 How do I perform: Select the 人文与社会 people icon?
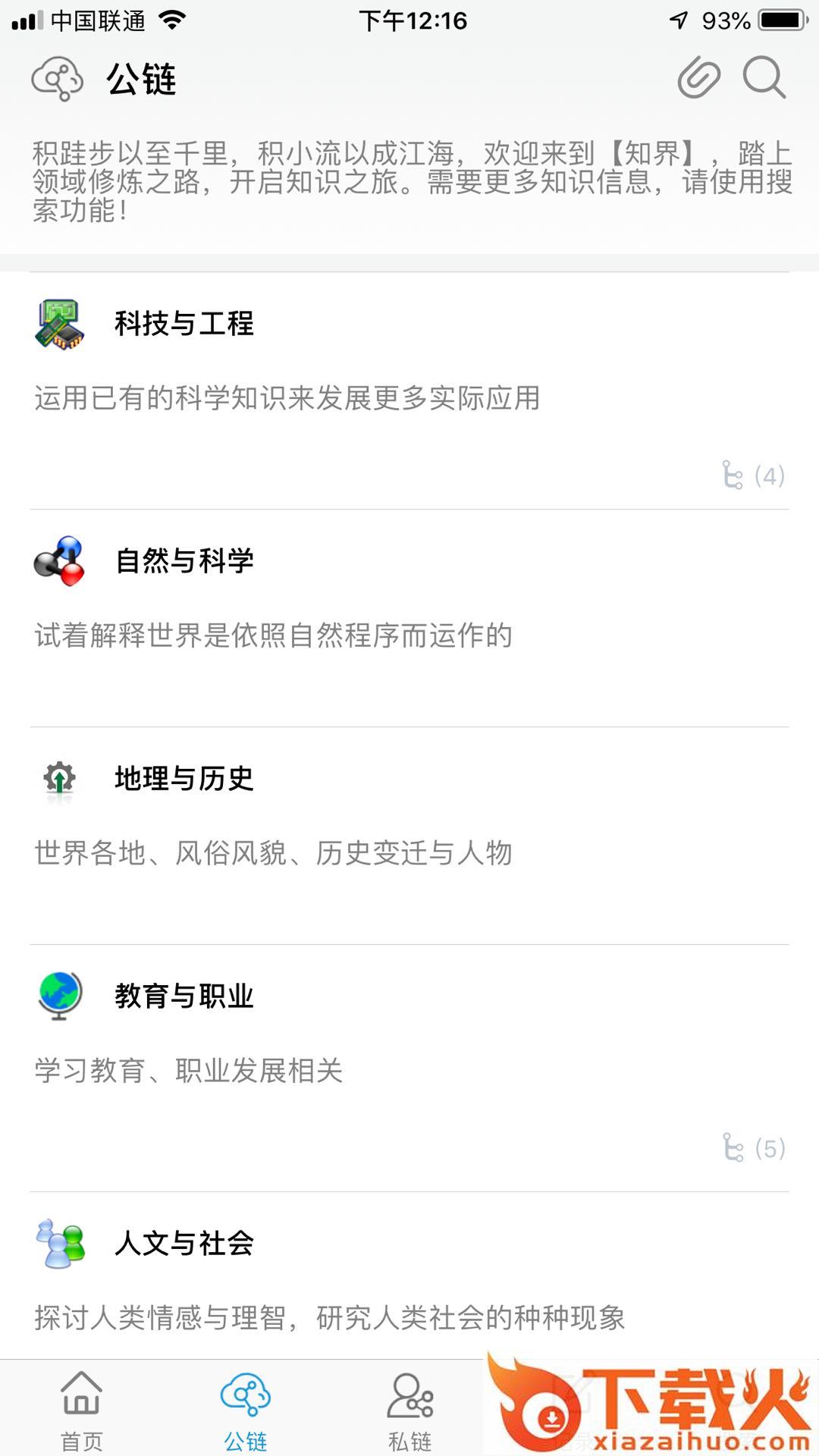point(61,1238)
